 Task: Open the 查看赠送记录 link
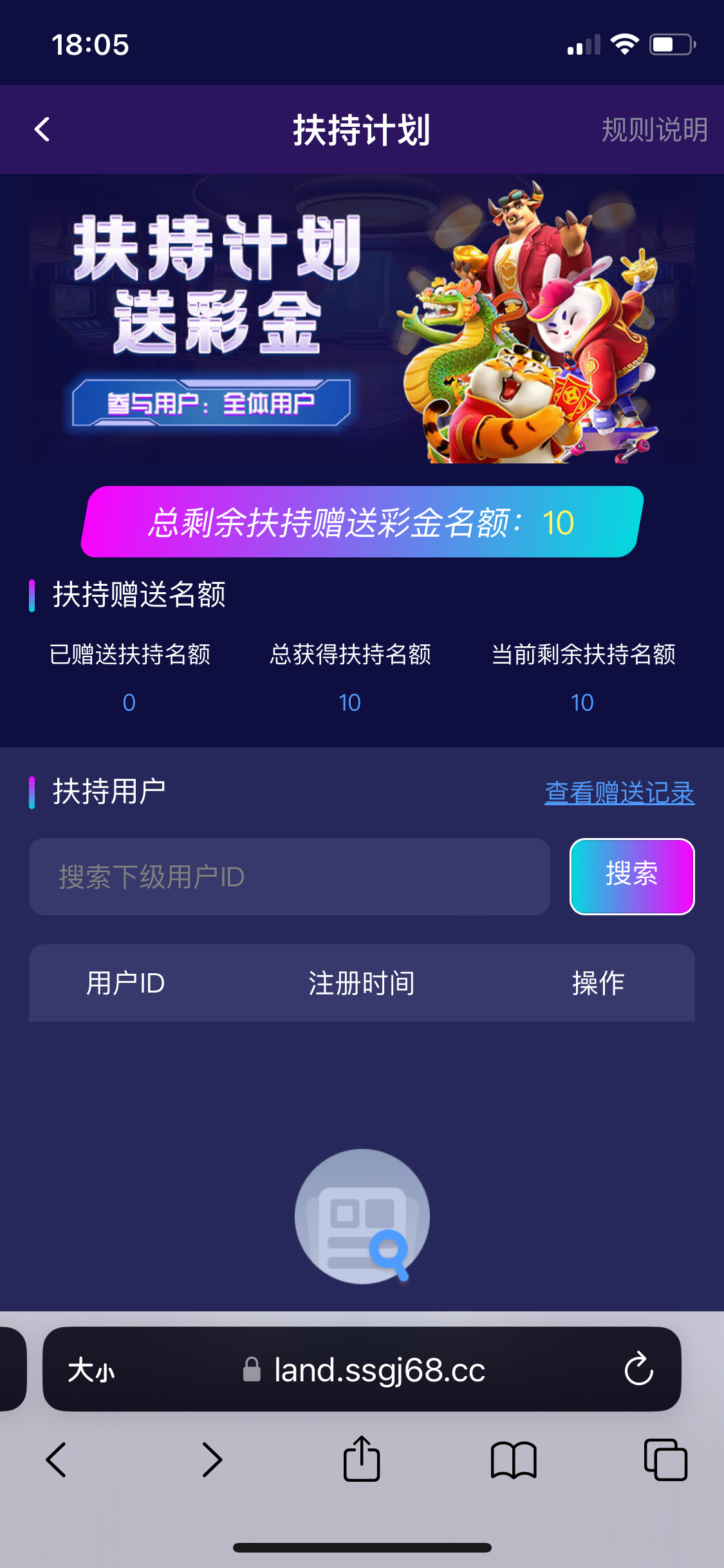(619, 792)
